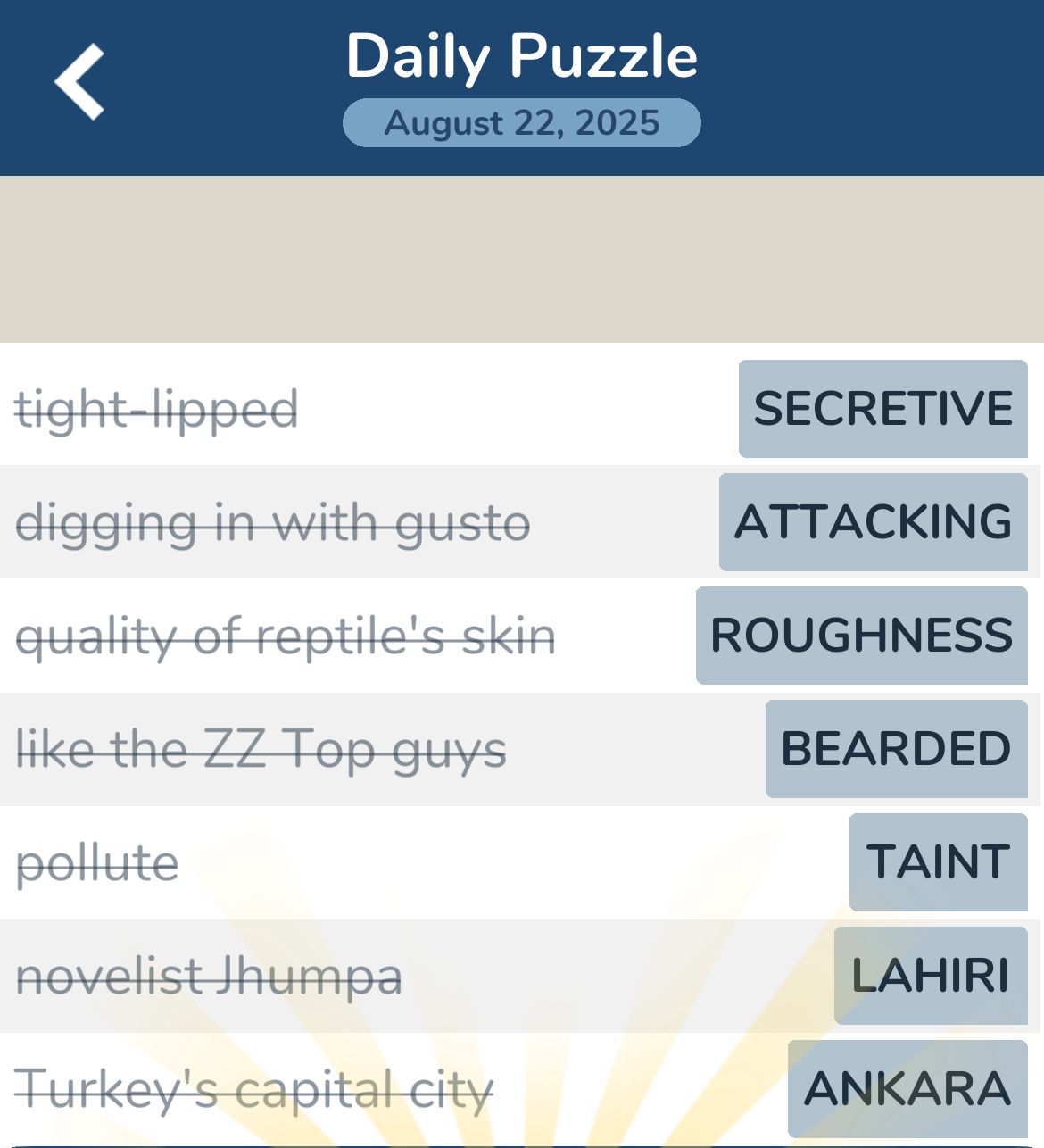Tap the ANKARA answer tile
1044x1148 pixels.
(907, 1089)
